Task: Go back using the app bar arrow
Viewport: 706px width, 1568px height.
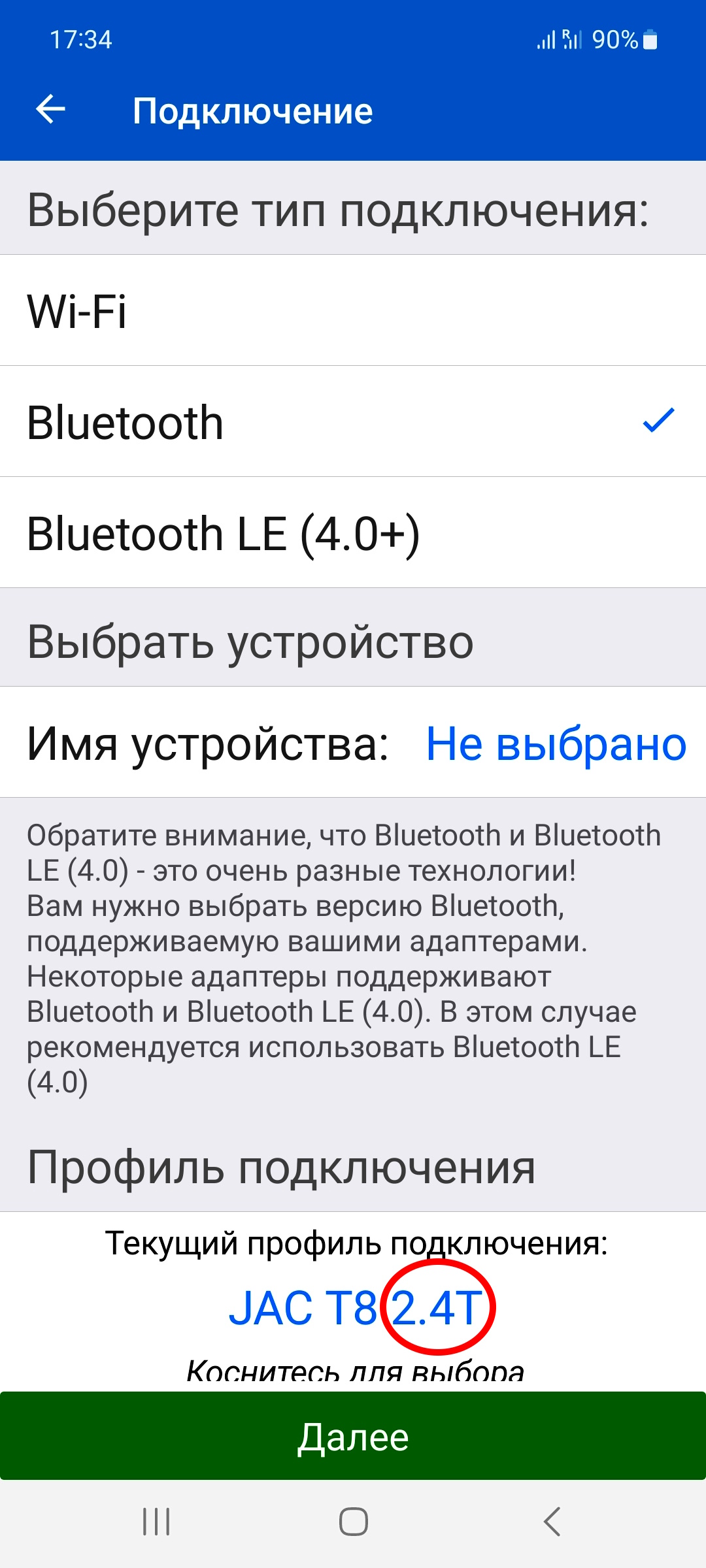Action: coord(50,109)
